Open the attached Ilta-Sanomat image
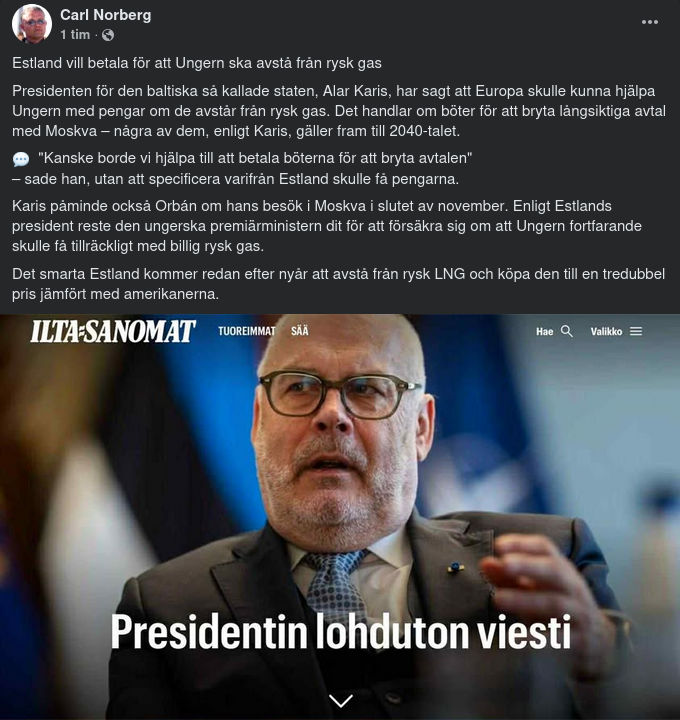The height and width of the screenshot is (720, 680). click(x=340, y=500)
